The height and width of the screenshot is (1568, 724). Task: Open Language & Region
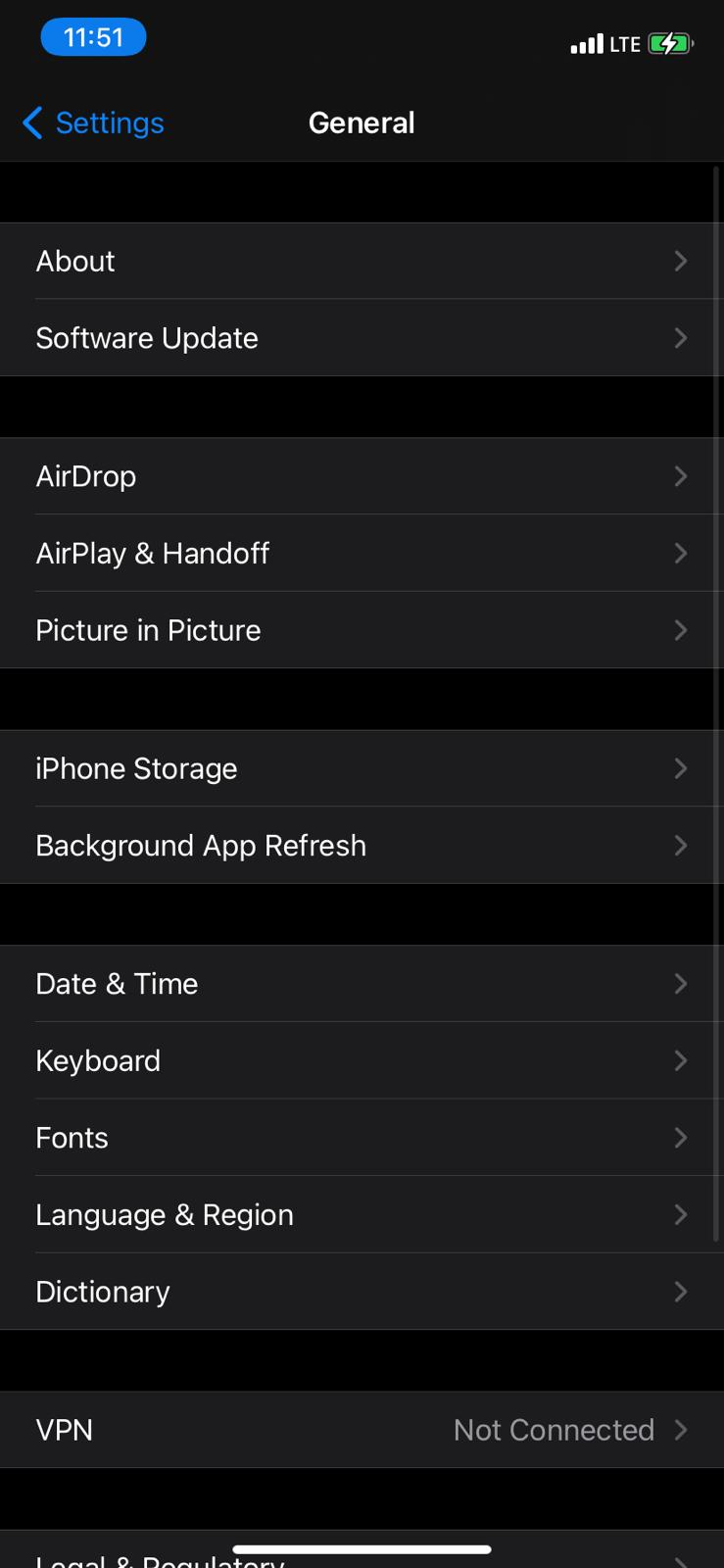[362, 1214]
